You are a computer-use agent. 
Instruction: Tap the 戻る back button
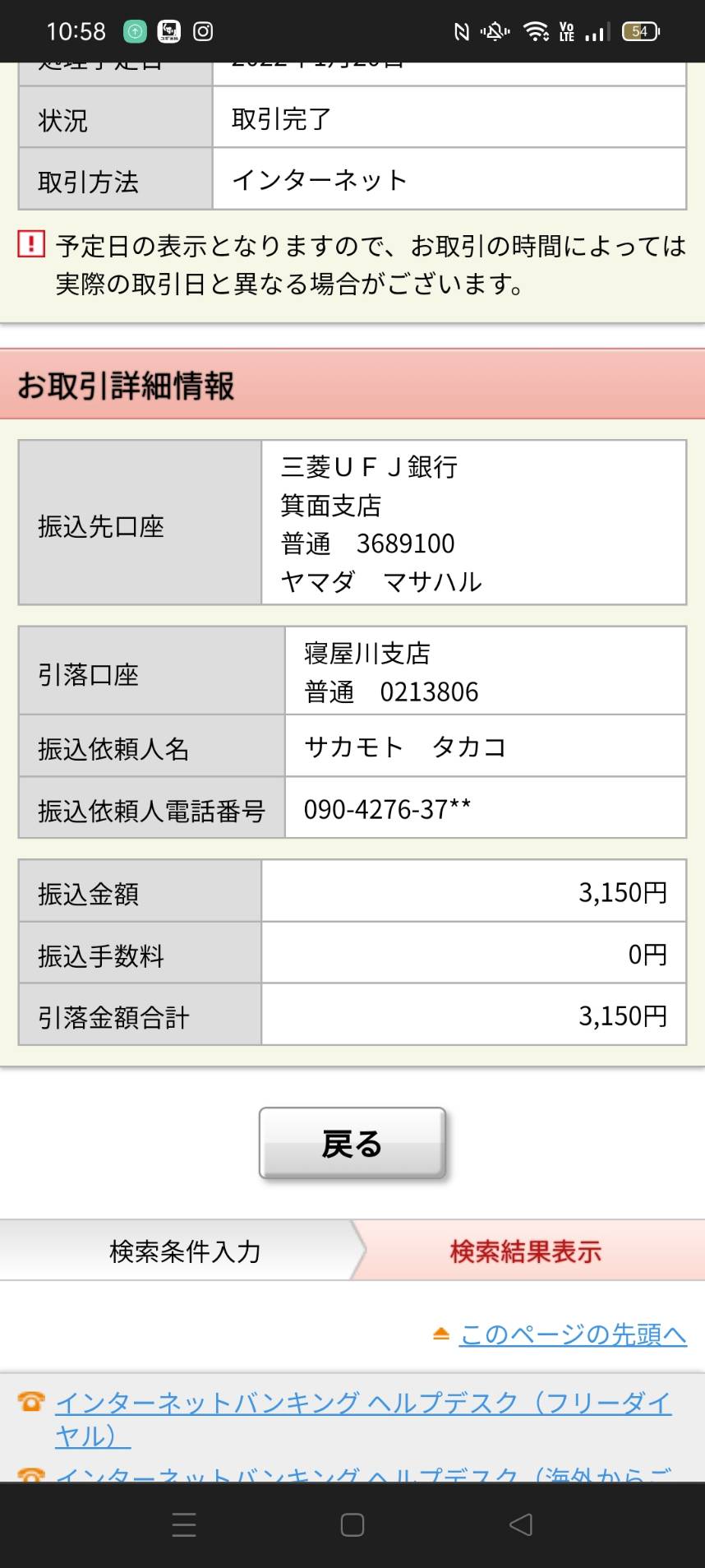[x=352, y=1143]
